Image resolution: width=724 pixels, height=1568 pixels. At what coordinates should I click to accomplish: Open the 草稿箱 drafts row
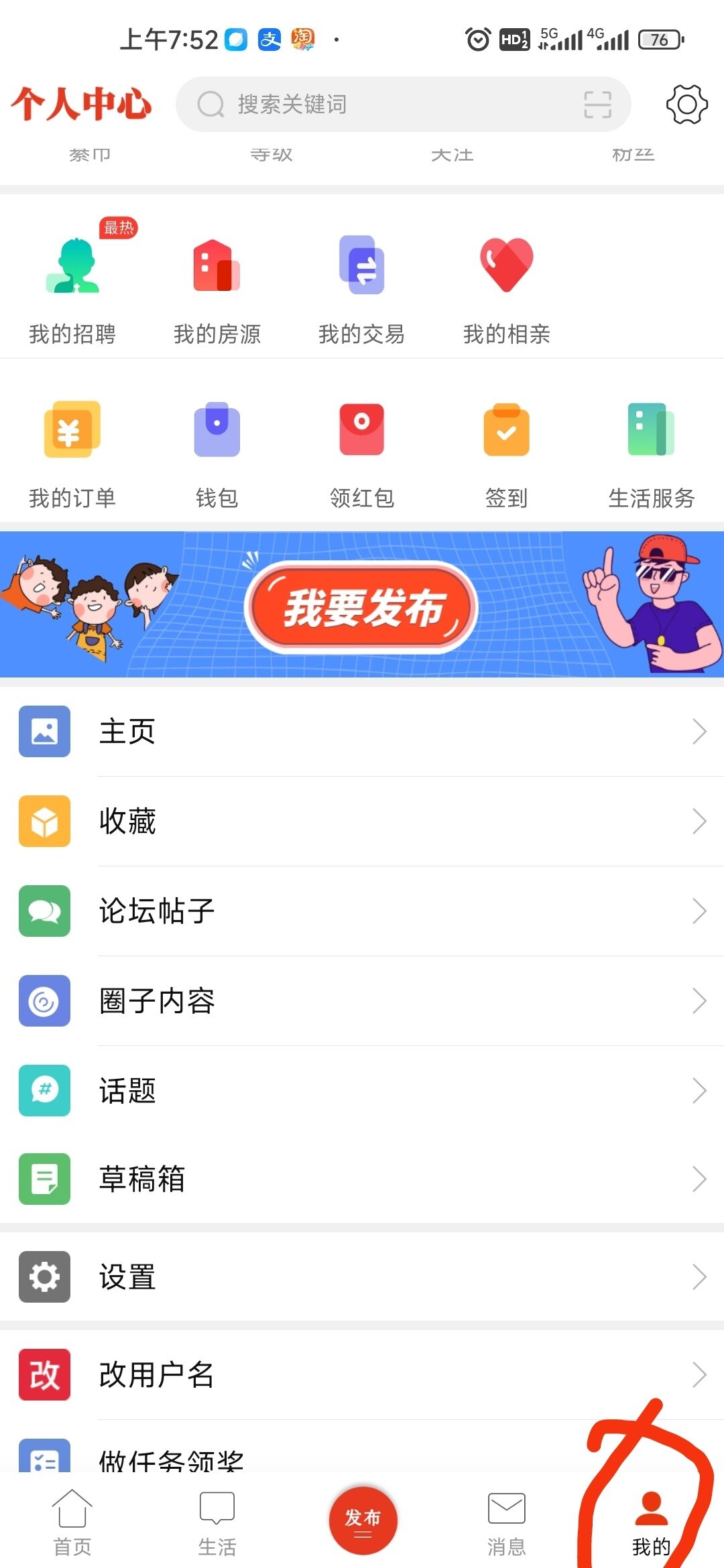pyautogui.click(x=362, y=1179)
